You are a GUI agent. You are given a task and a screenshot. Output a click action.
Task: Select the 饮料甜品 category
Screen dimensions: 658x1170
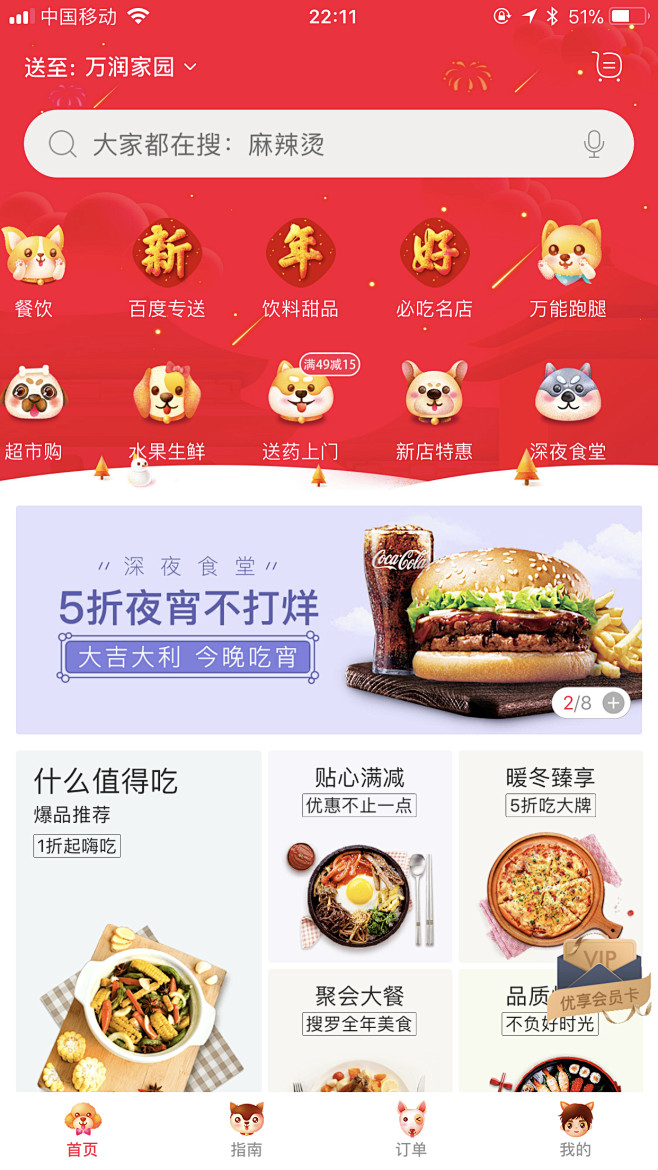300,269
